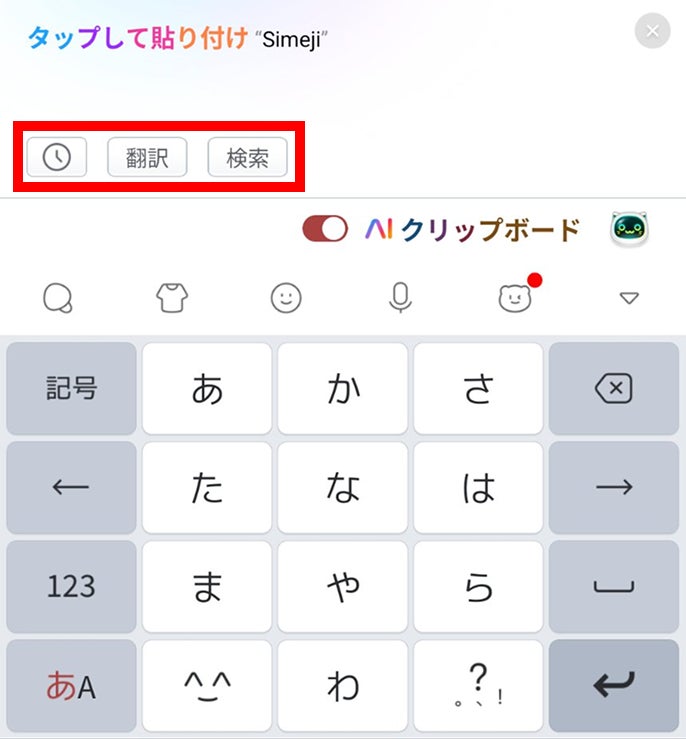Start voice input with microphone

pos(401,297)
